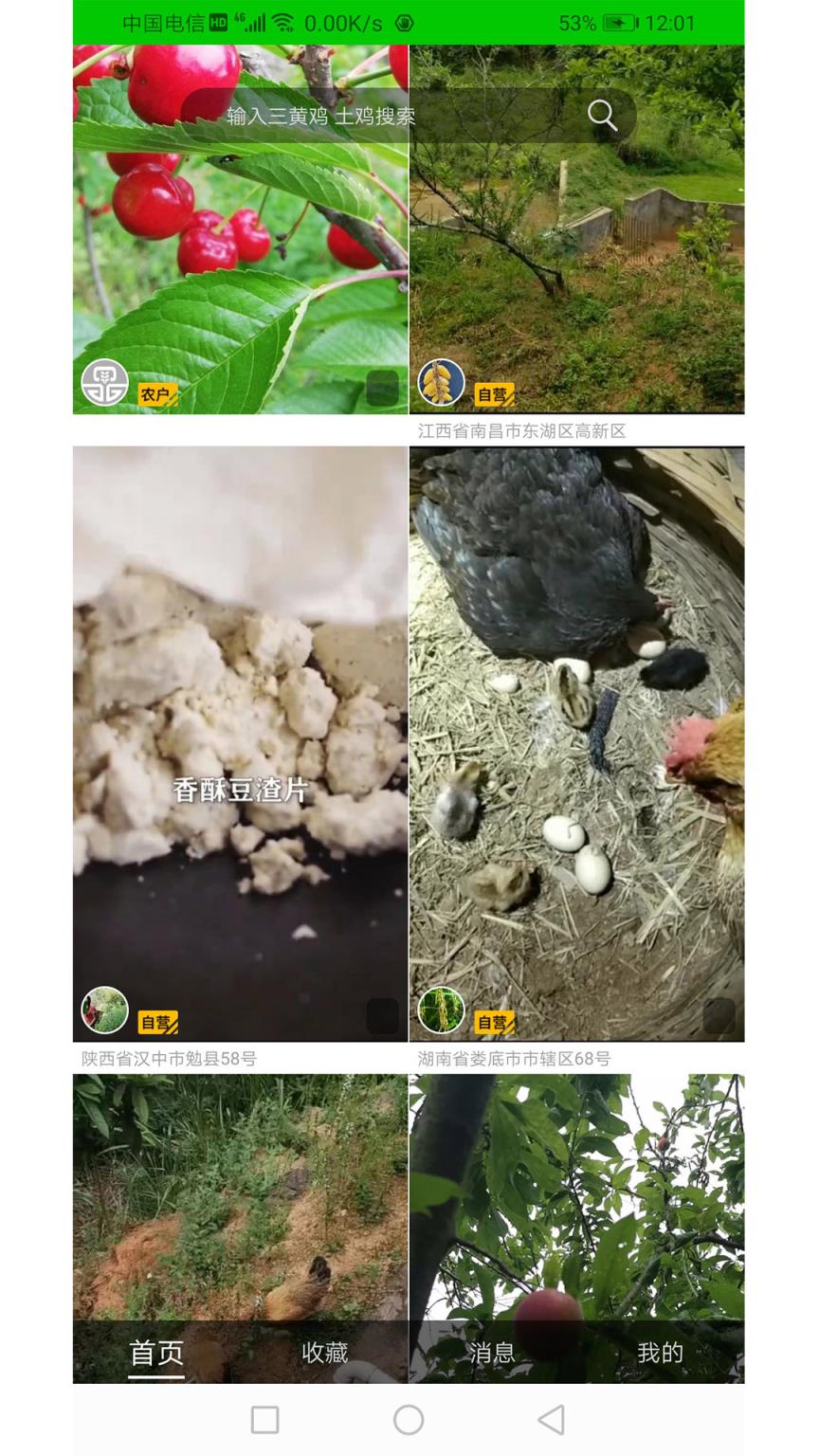View seller avatar on 陕西省汉中市 video
The image size is (819, 1456).
pos(104,1010)
